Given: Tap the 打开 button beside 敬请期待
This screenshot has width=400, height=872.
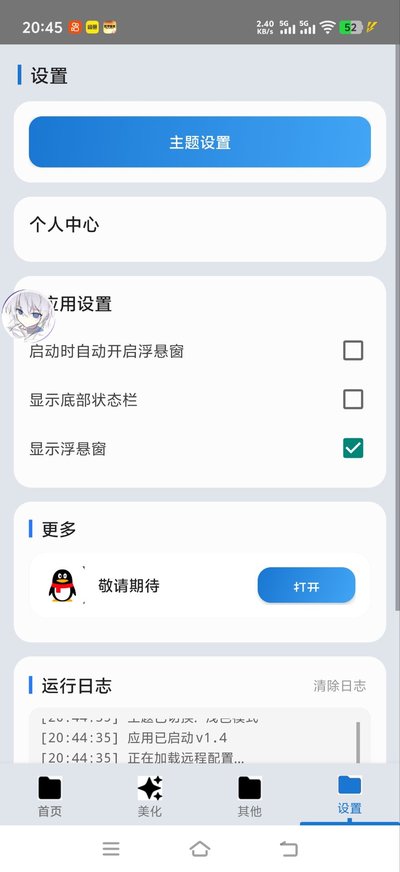Looking at the screenshot, I should click(x=306, y=586).
